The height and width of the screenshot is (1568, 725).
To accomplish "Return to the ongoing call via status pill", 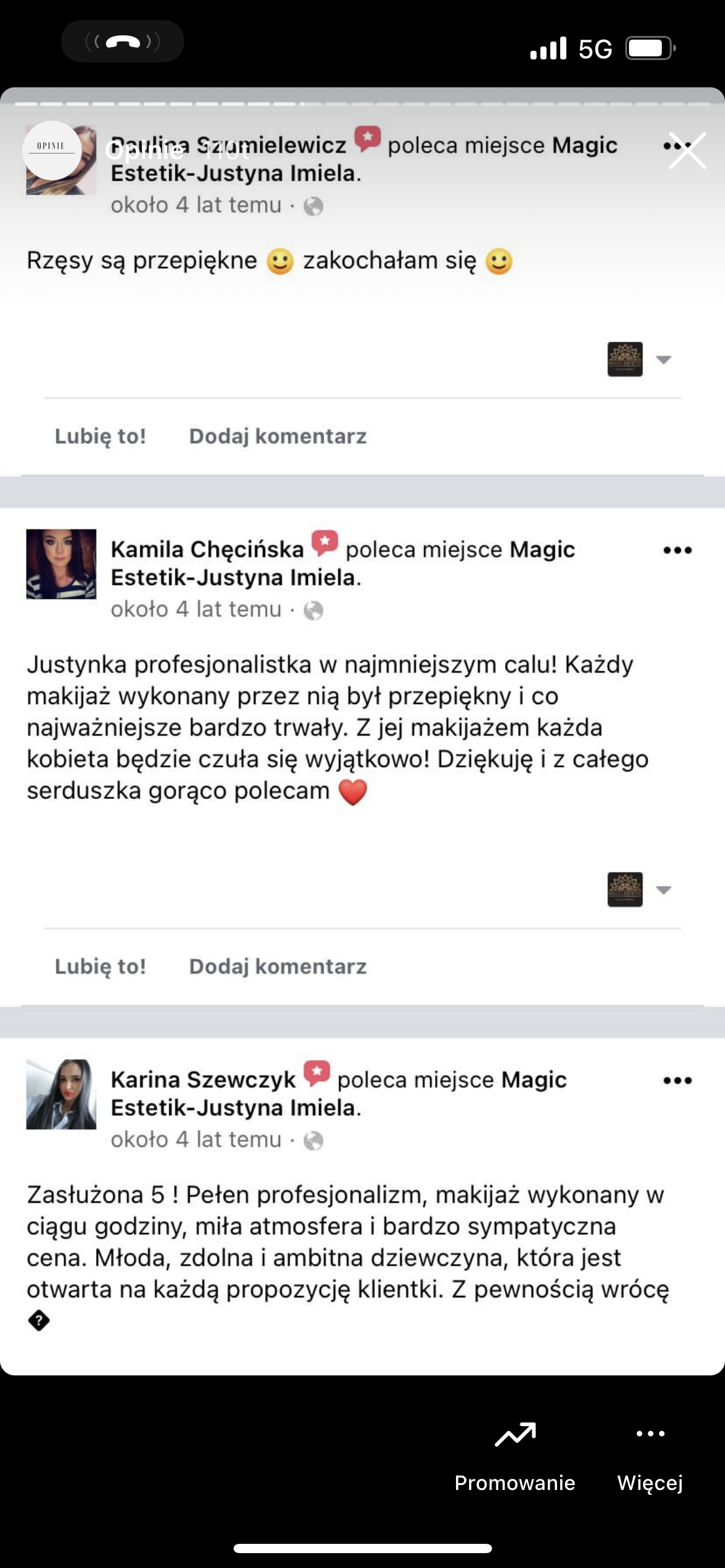I will pyautogui.click(x=123, y=41).
